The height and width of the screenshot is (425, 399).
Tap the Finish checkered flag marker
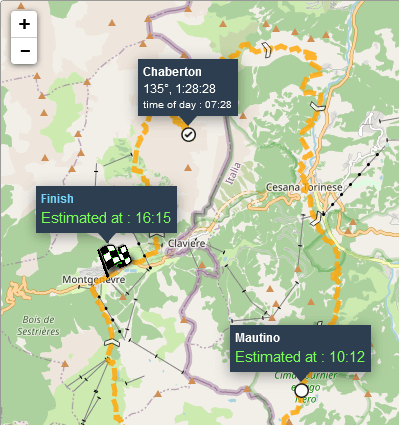(x=114, y=259)
